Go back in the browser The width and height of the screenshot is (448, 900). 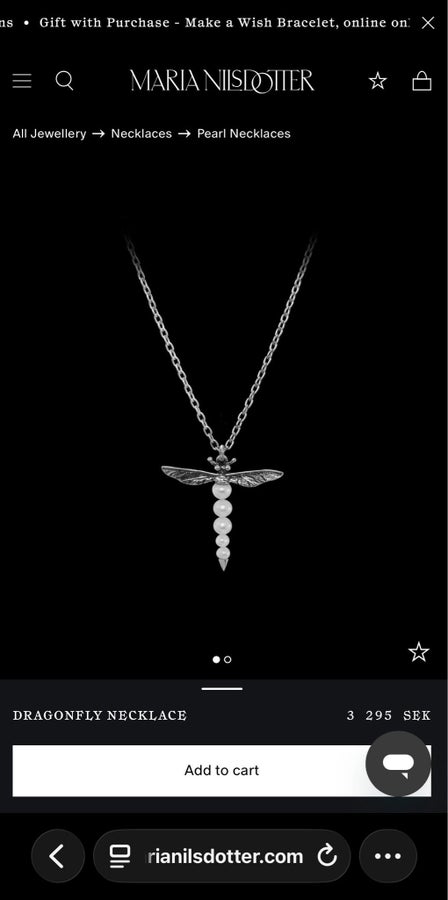58,856
